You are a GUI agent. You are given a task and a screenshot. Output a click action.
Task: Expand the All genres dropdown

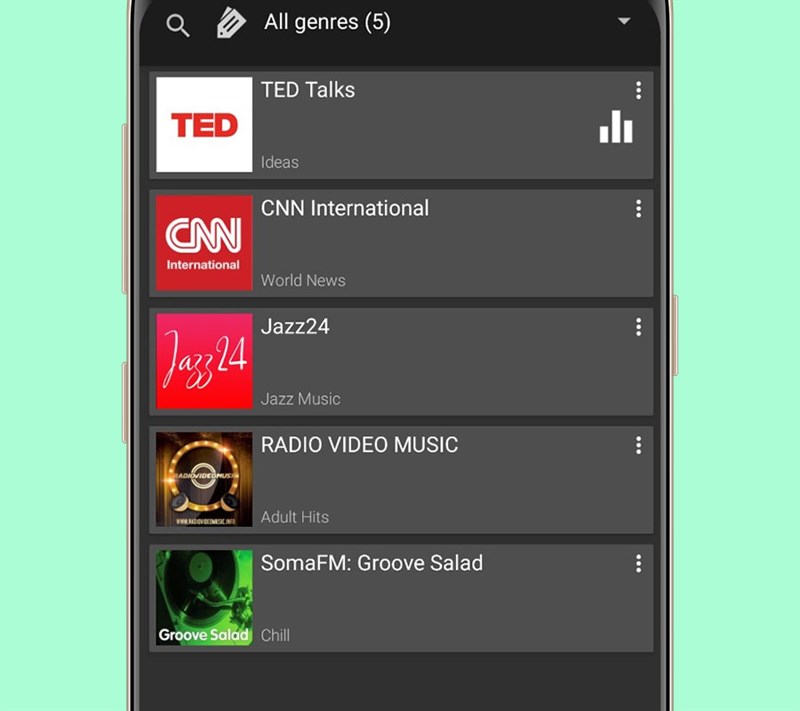tap(623, 22)
